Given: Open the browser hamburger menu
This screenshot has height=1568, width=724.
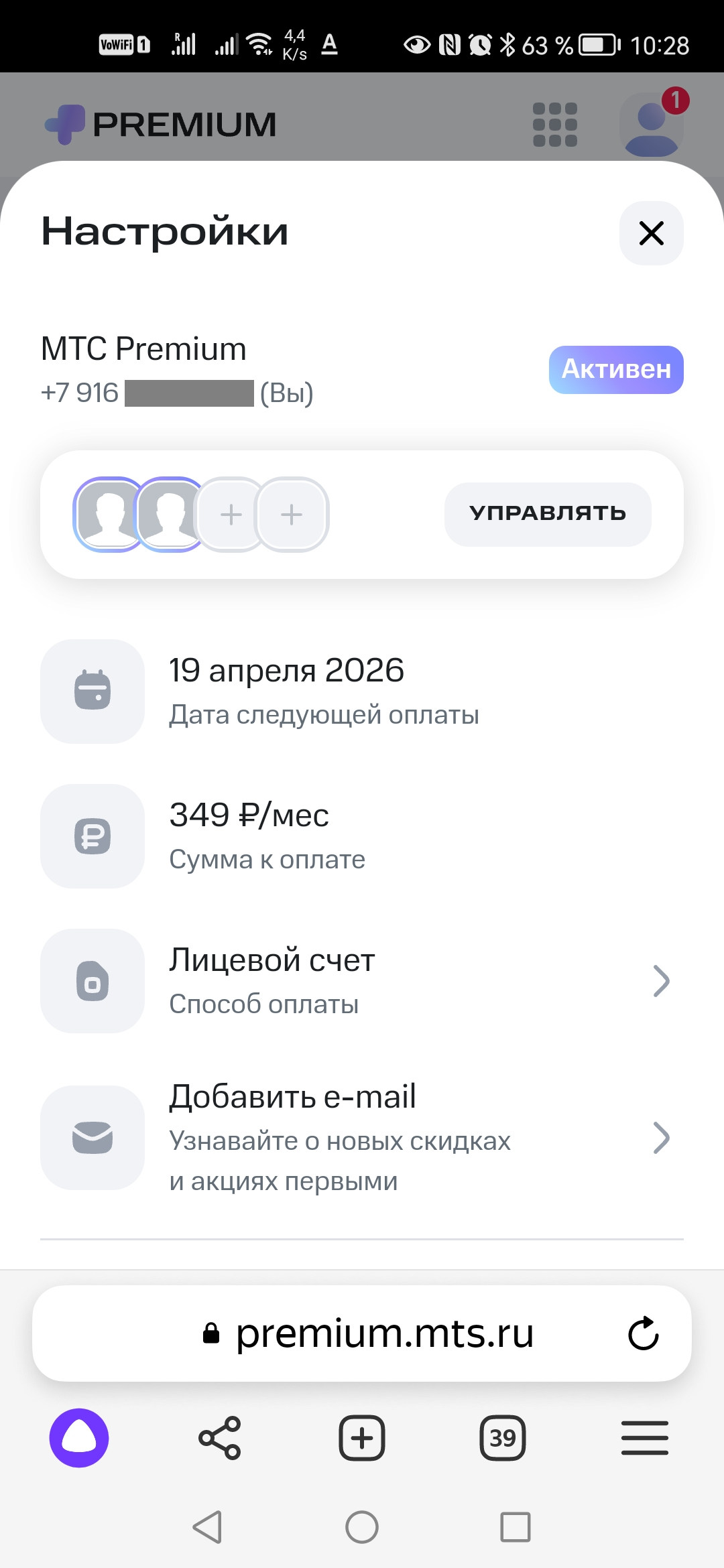Looking at the screenshot, I should 644,1438.
